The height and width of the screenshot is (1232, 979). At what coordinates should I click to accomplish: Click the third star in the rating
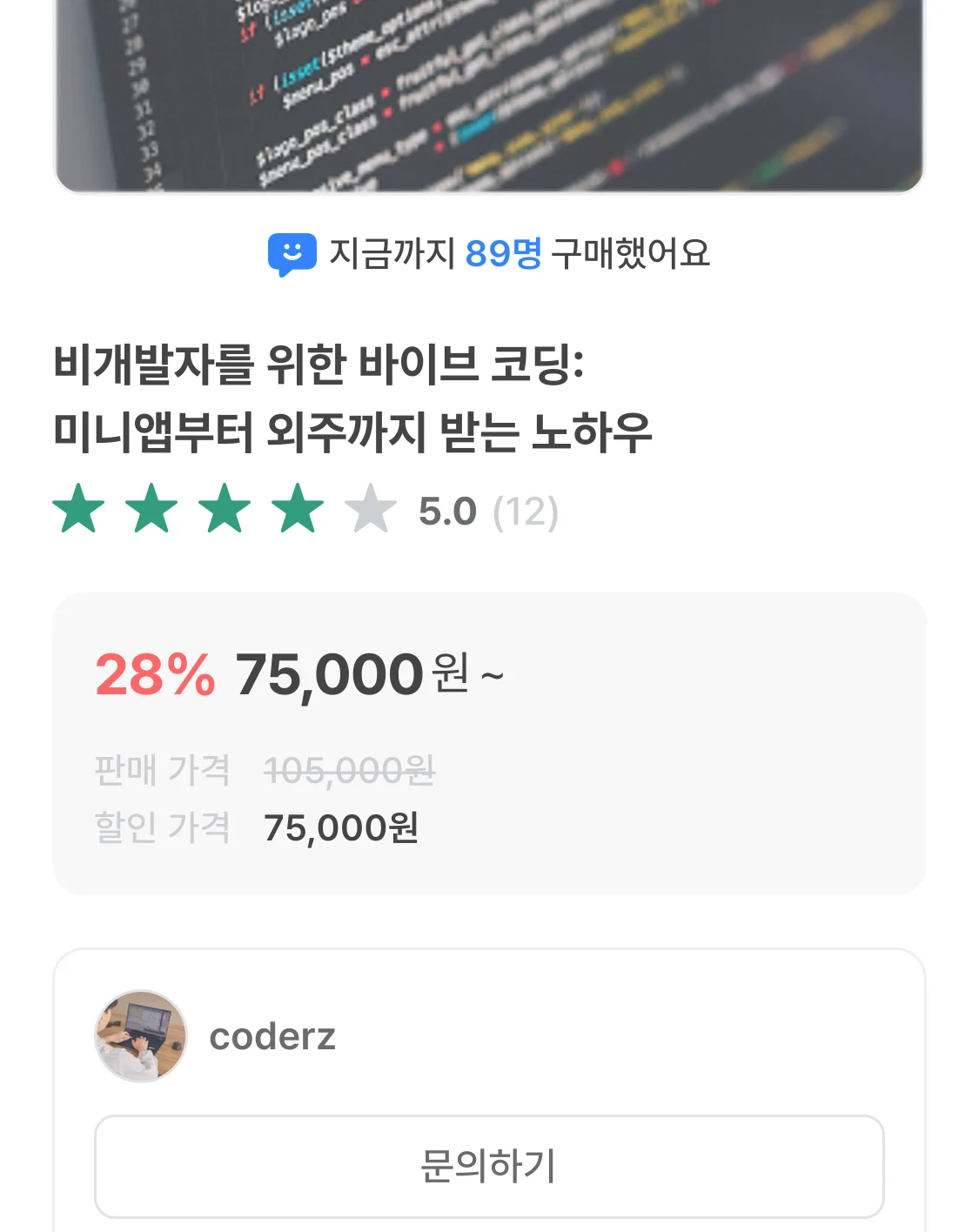point(225,512)
